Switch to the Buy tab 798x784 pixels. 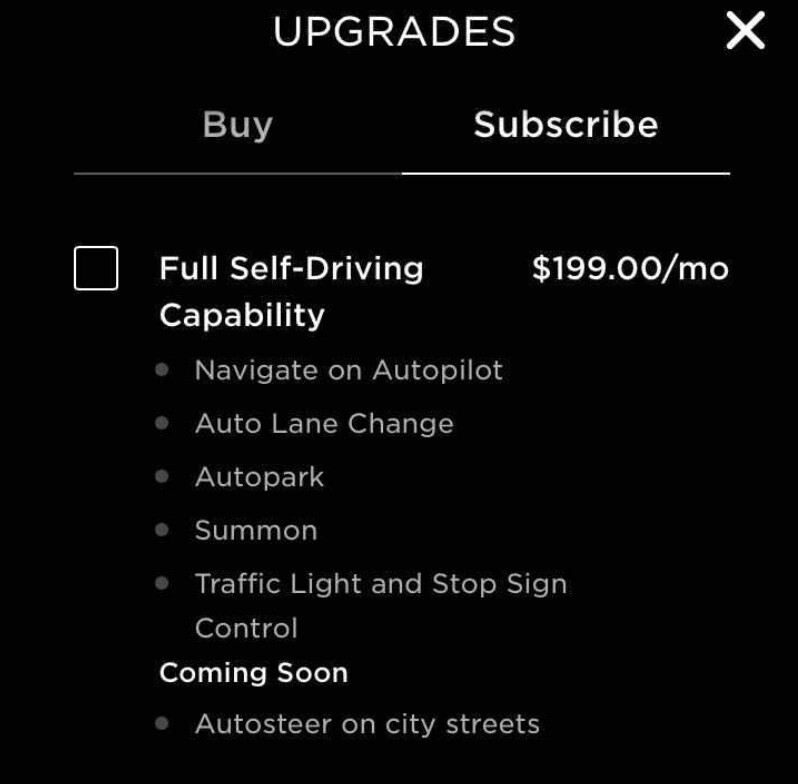[x=237, y=125]
